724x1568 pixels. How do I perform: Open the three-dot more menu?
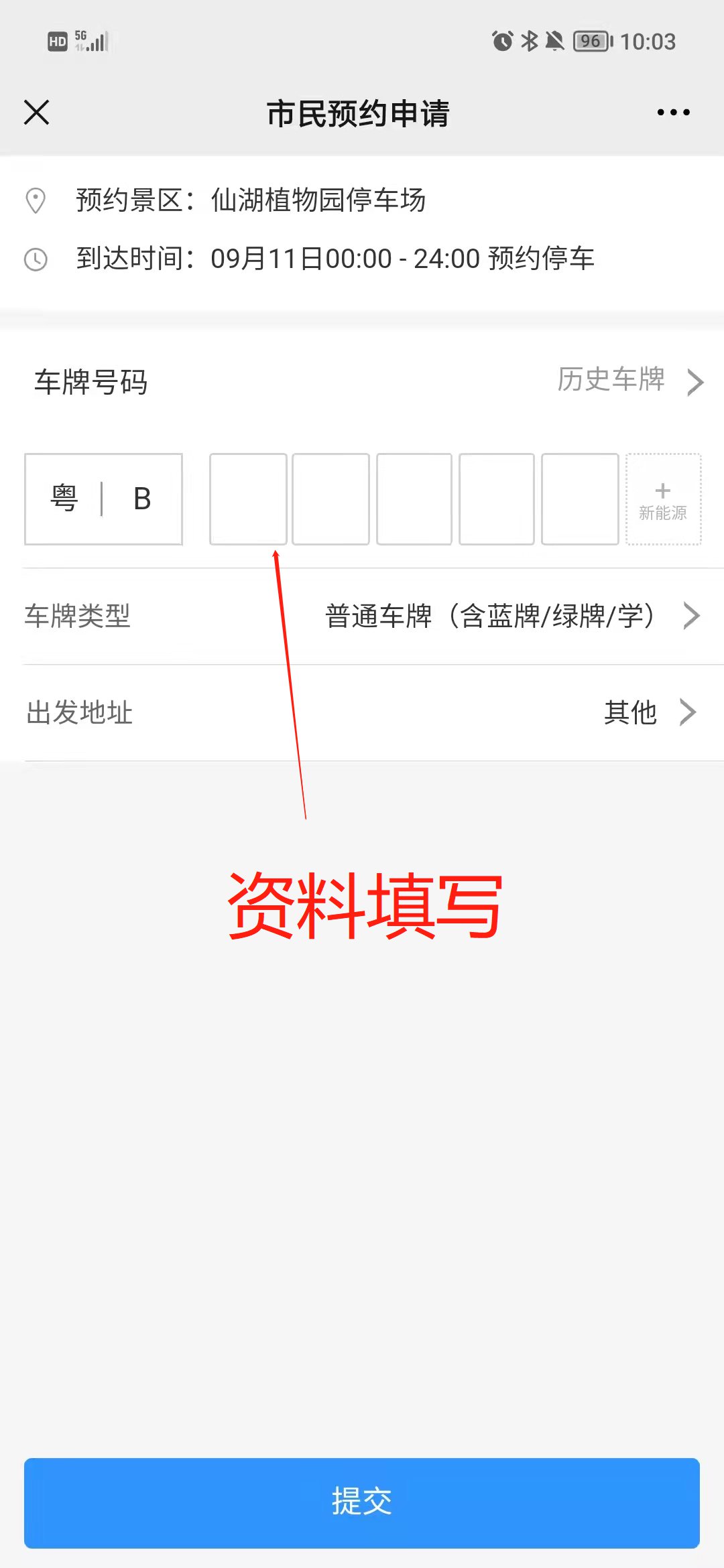673,113
